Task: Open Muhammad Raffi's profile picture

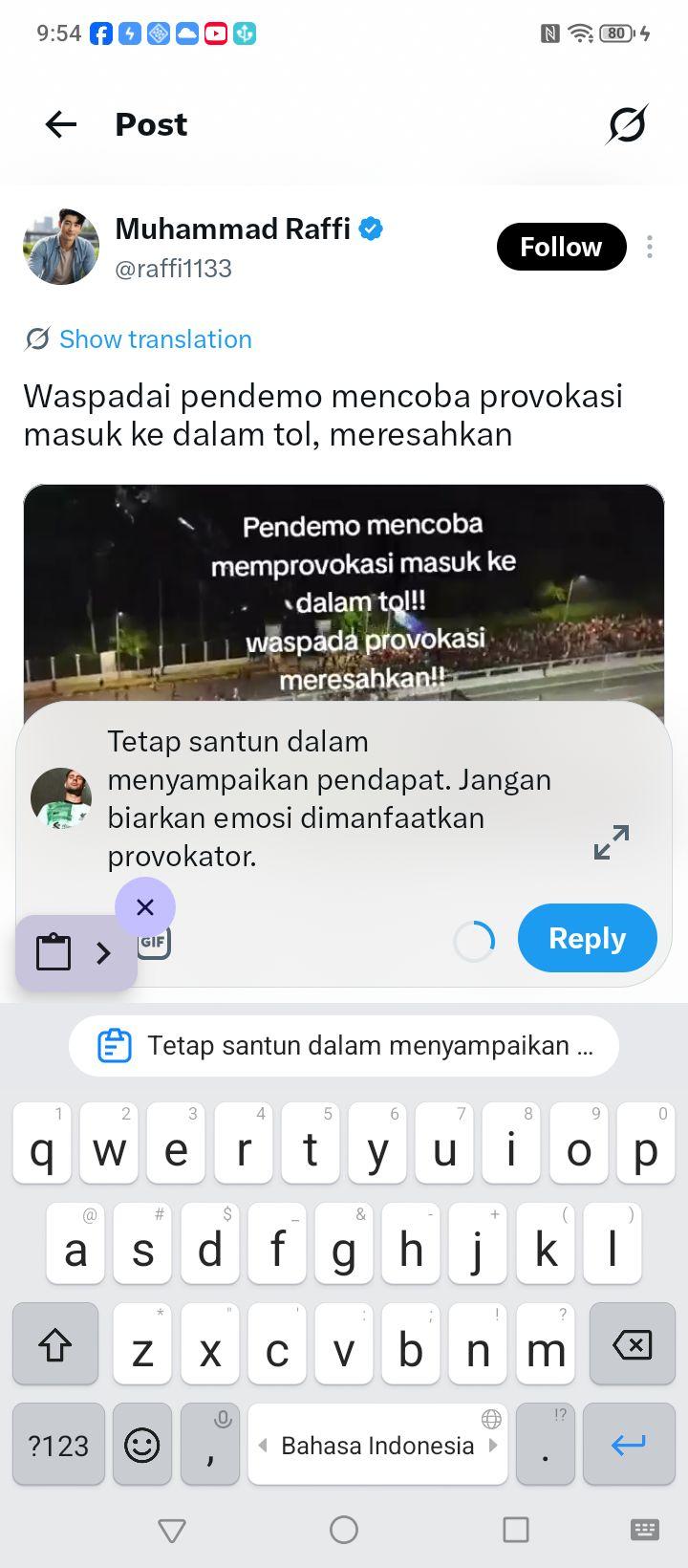Action: pos(61,247)
